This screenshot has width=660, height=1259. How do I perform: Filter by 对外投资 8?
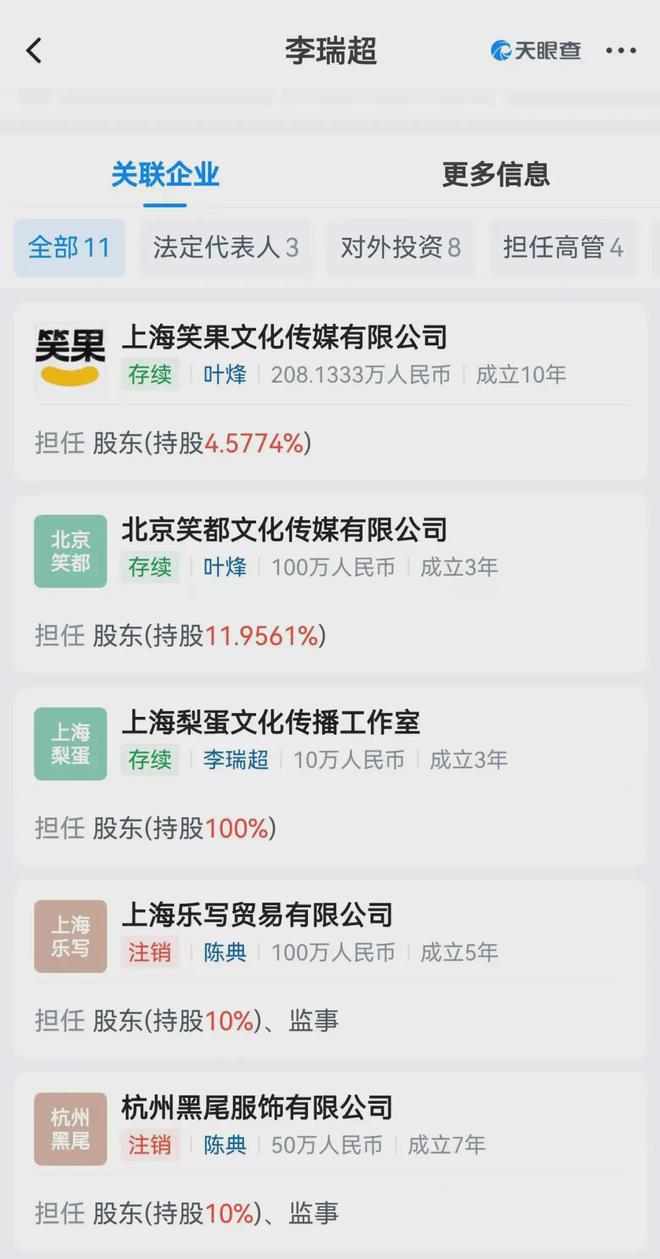pyautogui.click(x=400, y=248)
